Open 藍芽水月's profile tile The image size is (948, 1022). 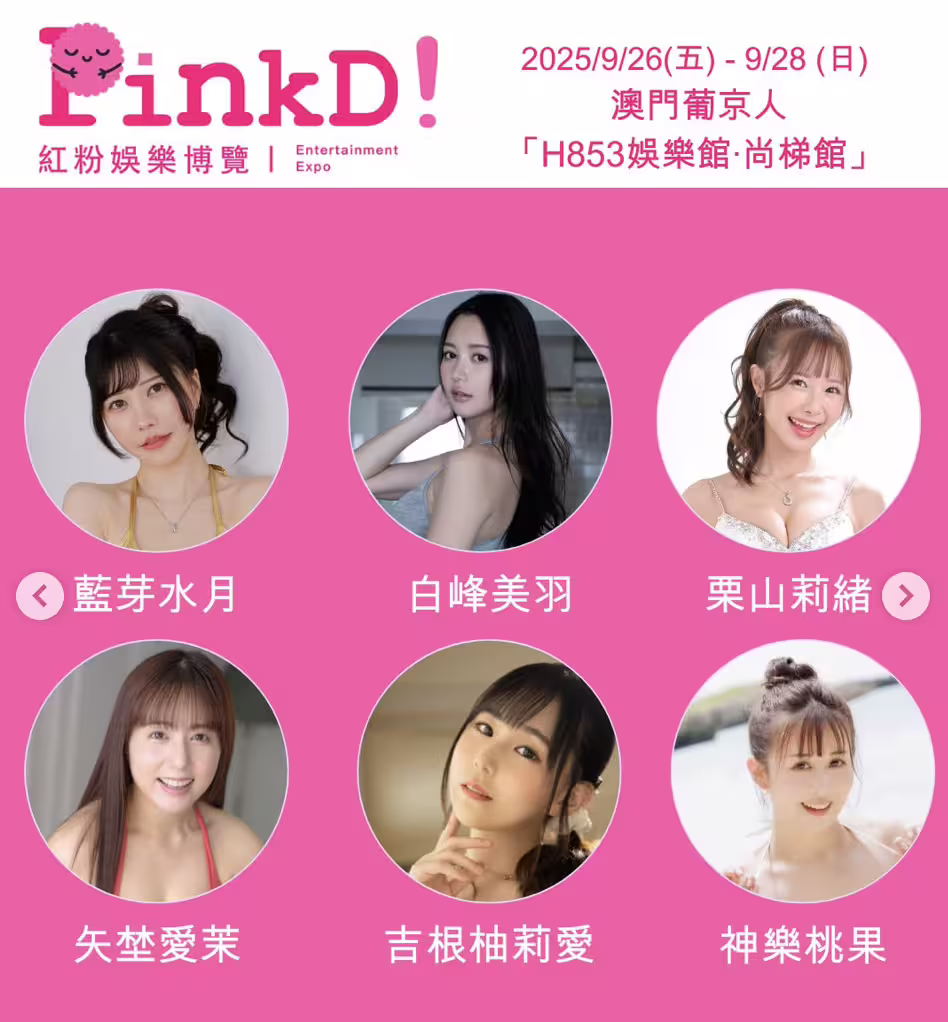pyautogui.click(x=156, y=420)
